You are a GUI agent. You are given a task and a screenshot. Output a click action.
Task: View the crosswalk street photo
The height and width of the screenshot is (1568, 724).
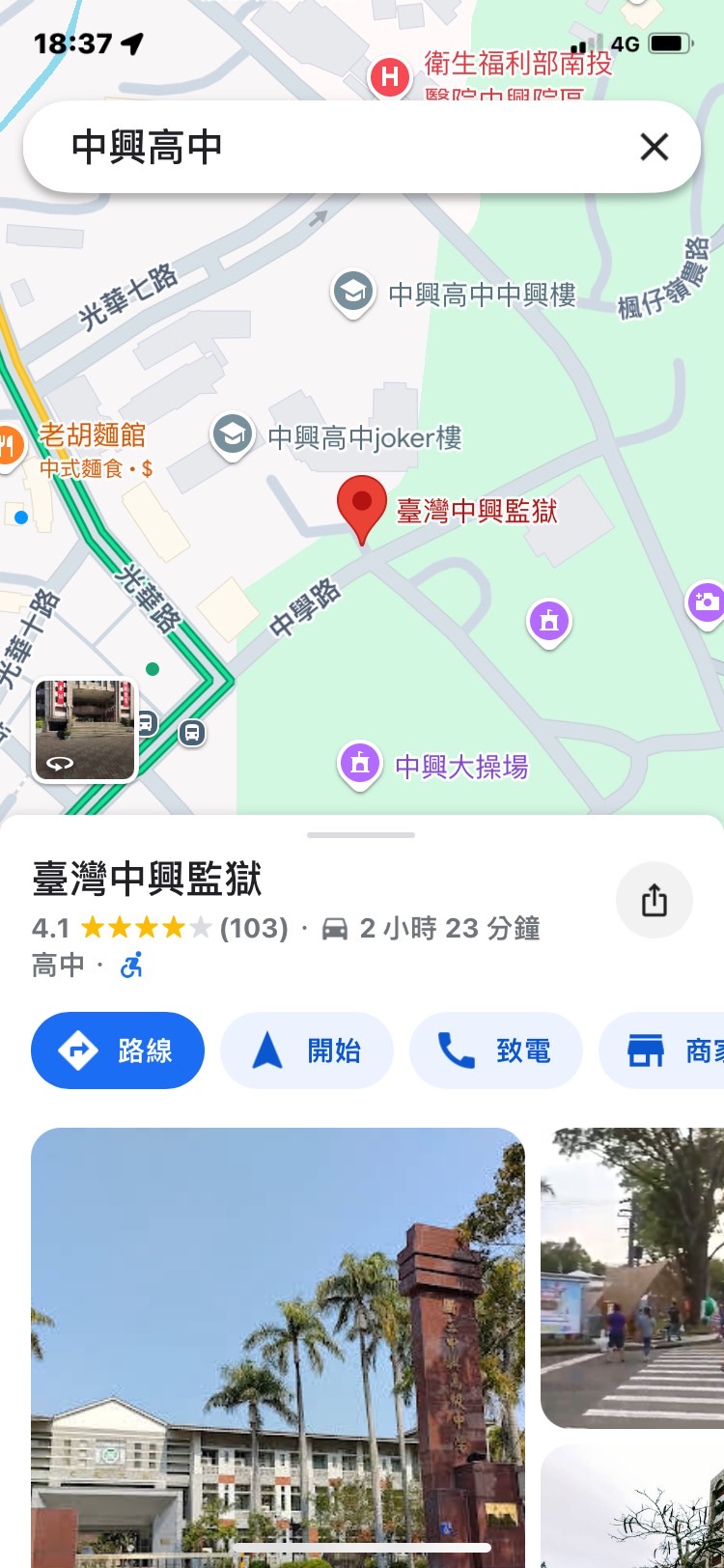pos(632,1276)
